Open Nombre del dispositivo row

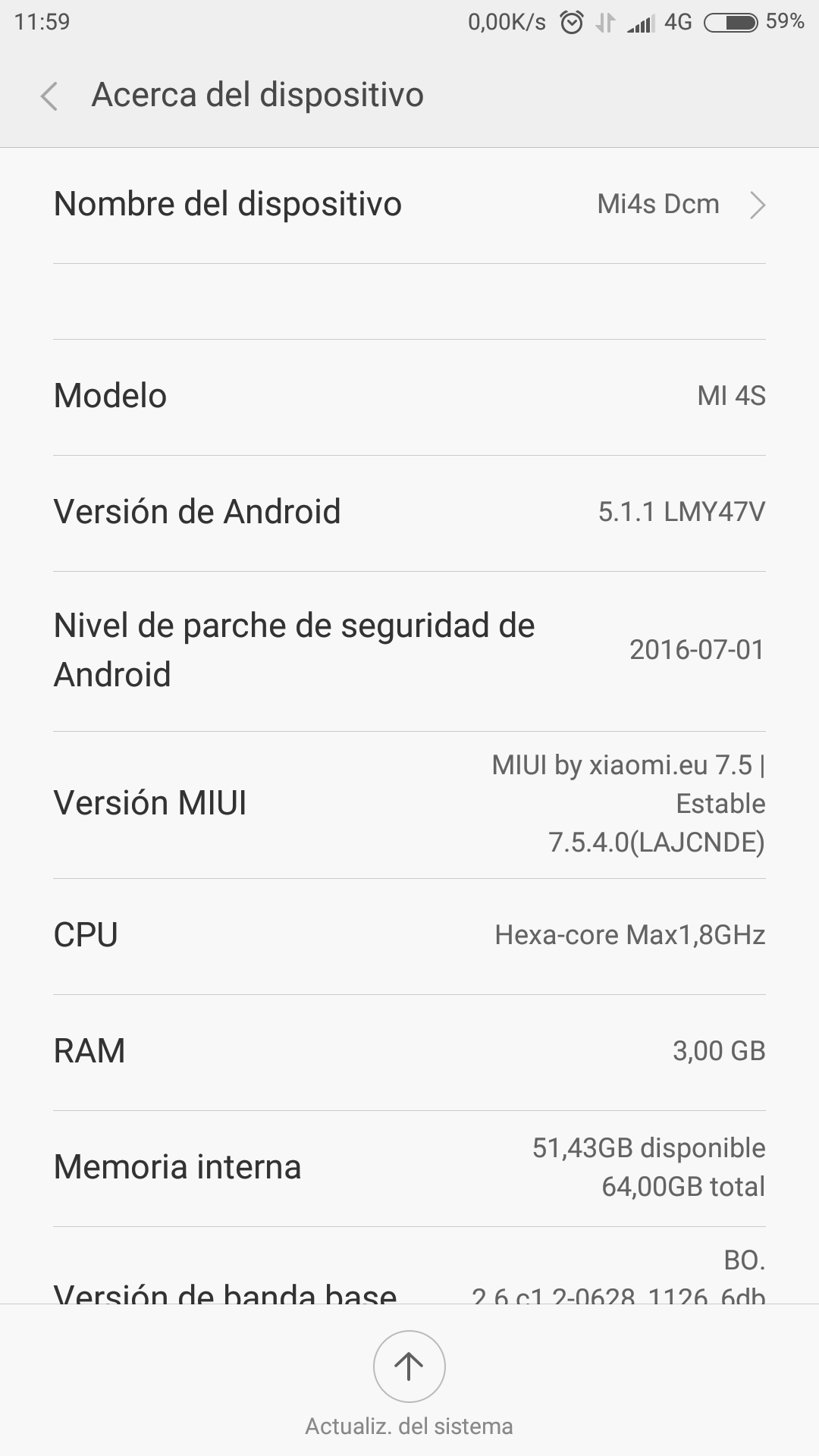pyautogui.click(x=409, y=205)
